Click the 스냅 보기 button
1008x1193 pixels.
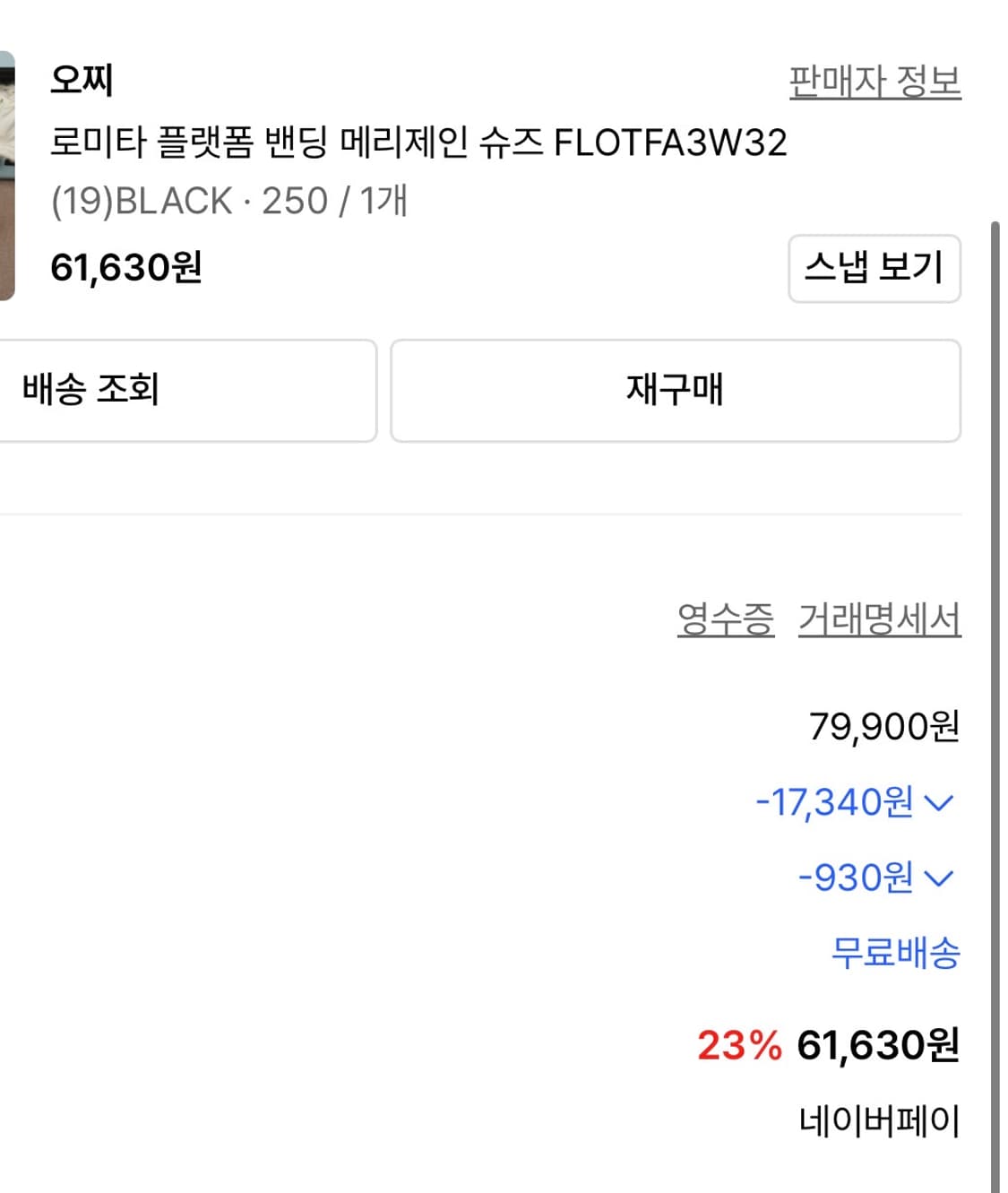tap(874, 268)
